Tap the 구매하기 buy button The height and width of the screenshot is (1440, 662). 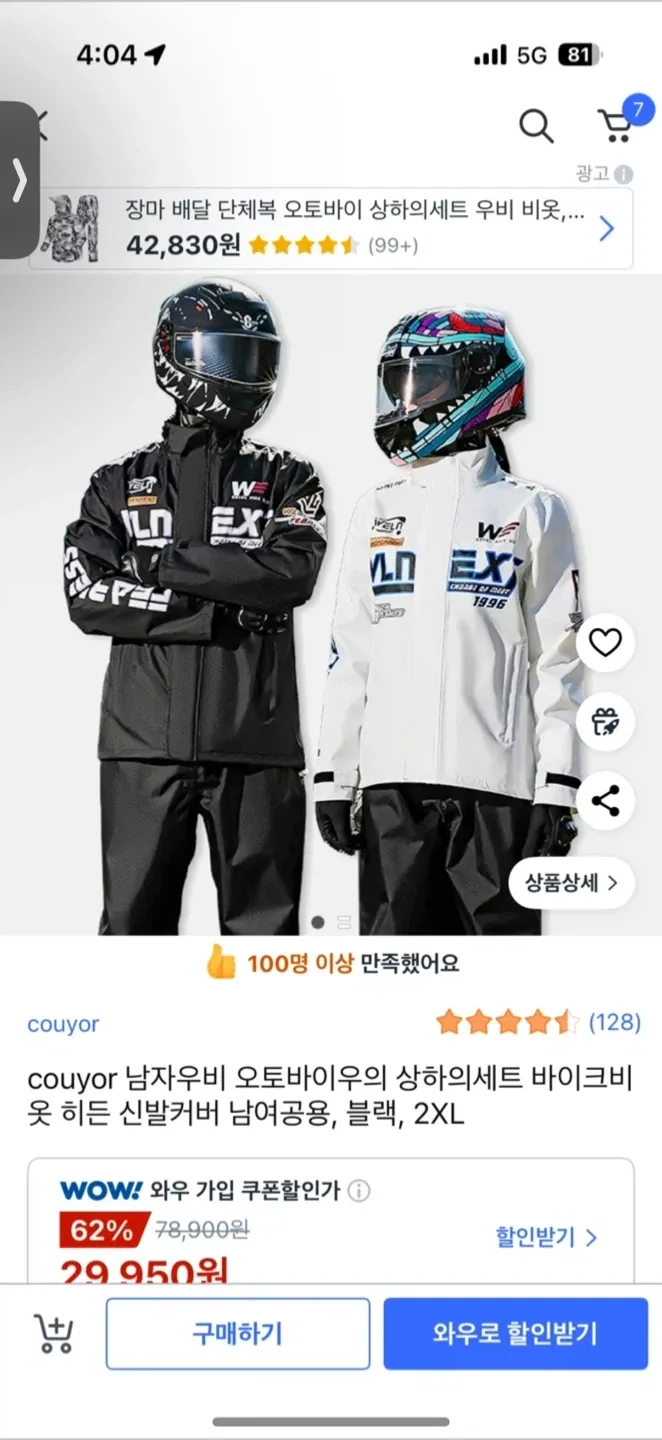(x=238, y=1334)
